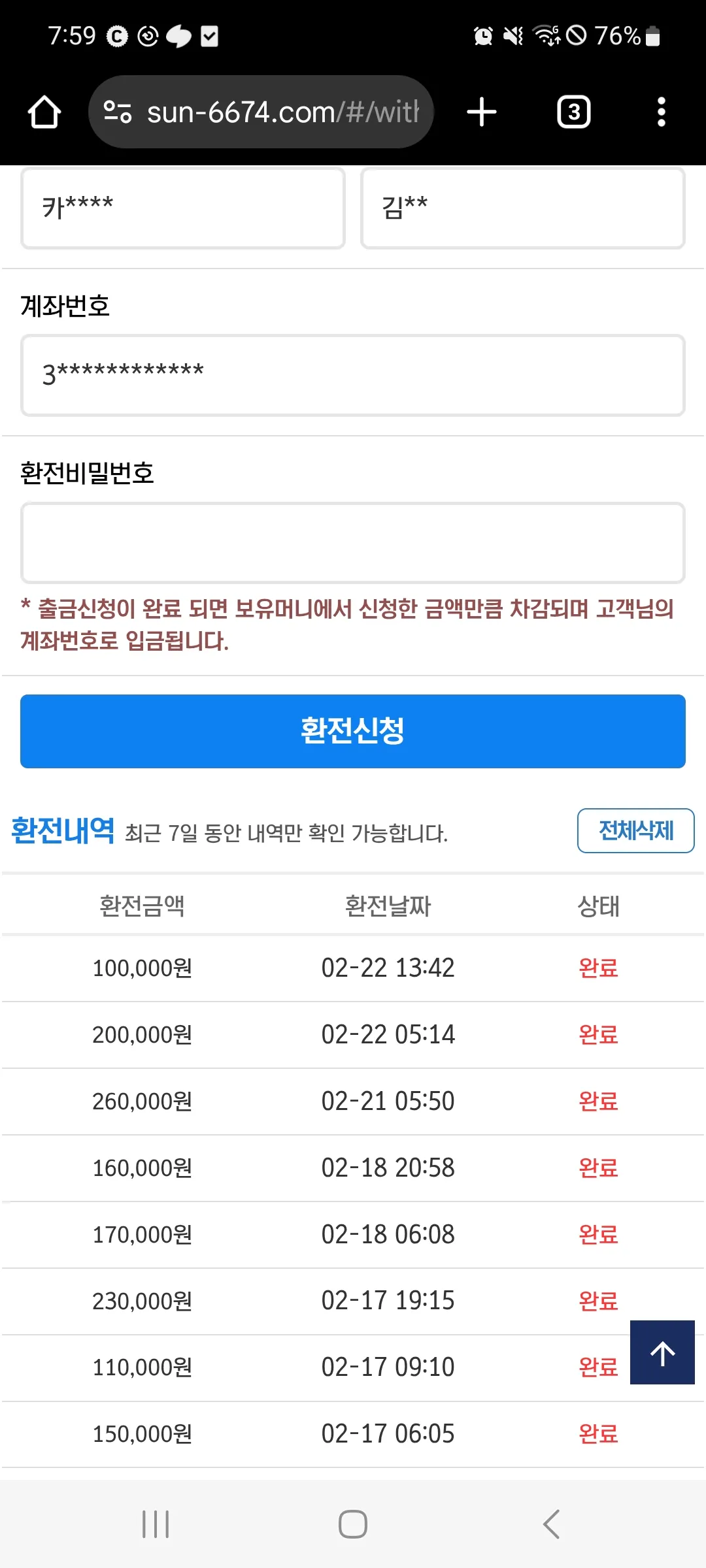Jump to top with the arrow button
This screenshot has width=706, height=1568.
pyautogui.click(x=662, y=1352)
